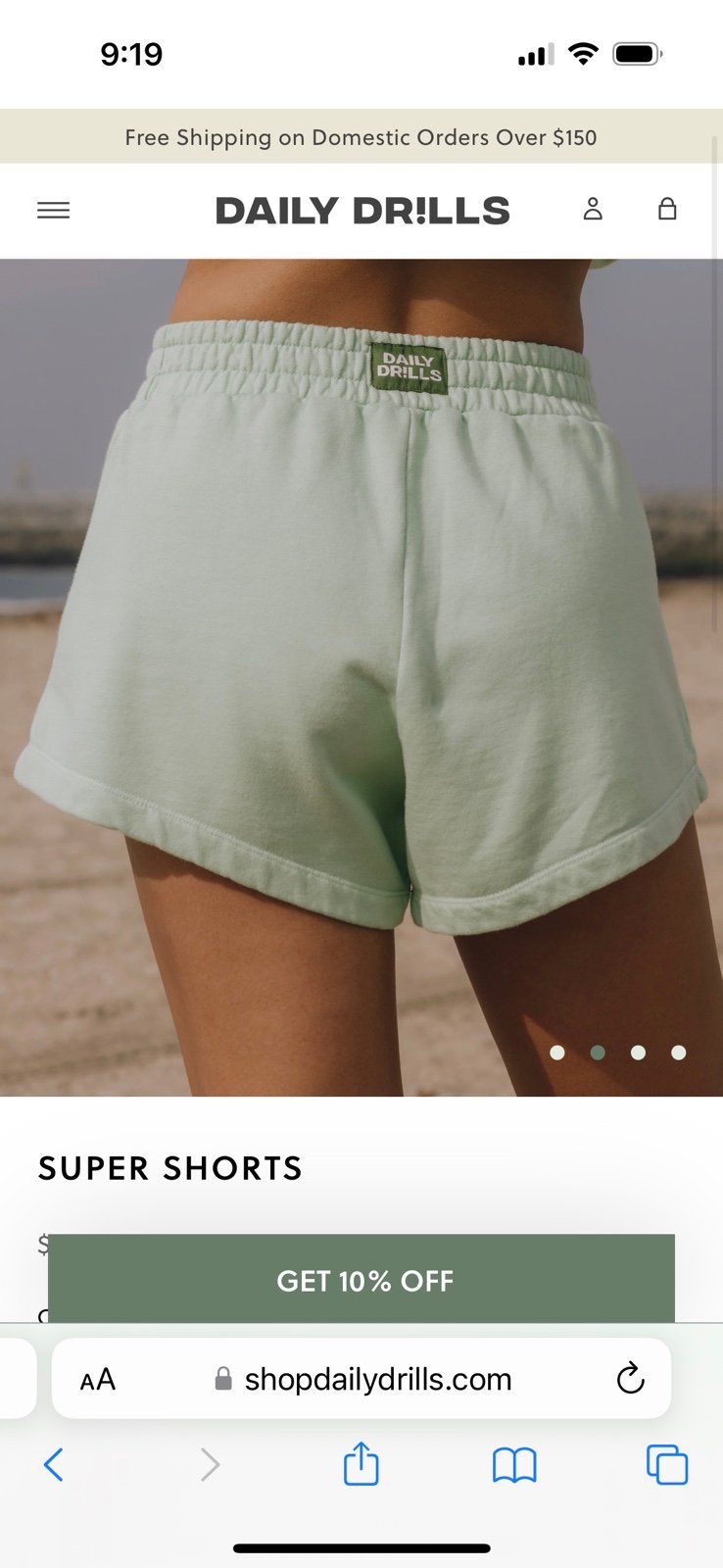Open Safari bookmarks
The height and width of the screenshot is (1568, 723).
point(514,1466)
